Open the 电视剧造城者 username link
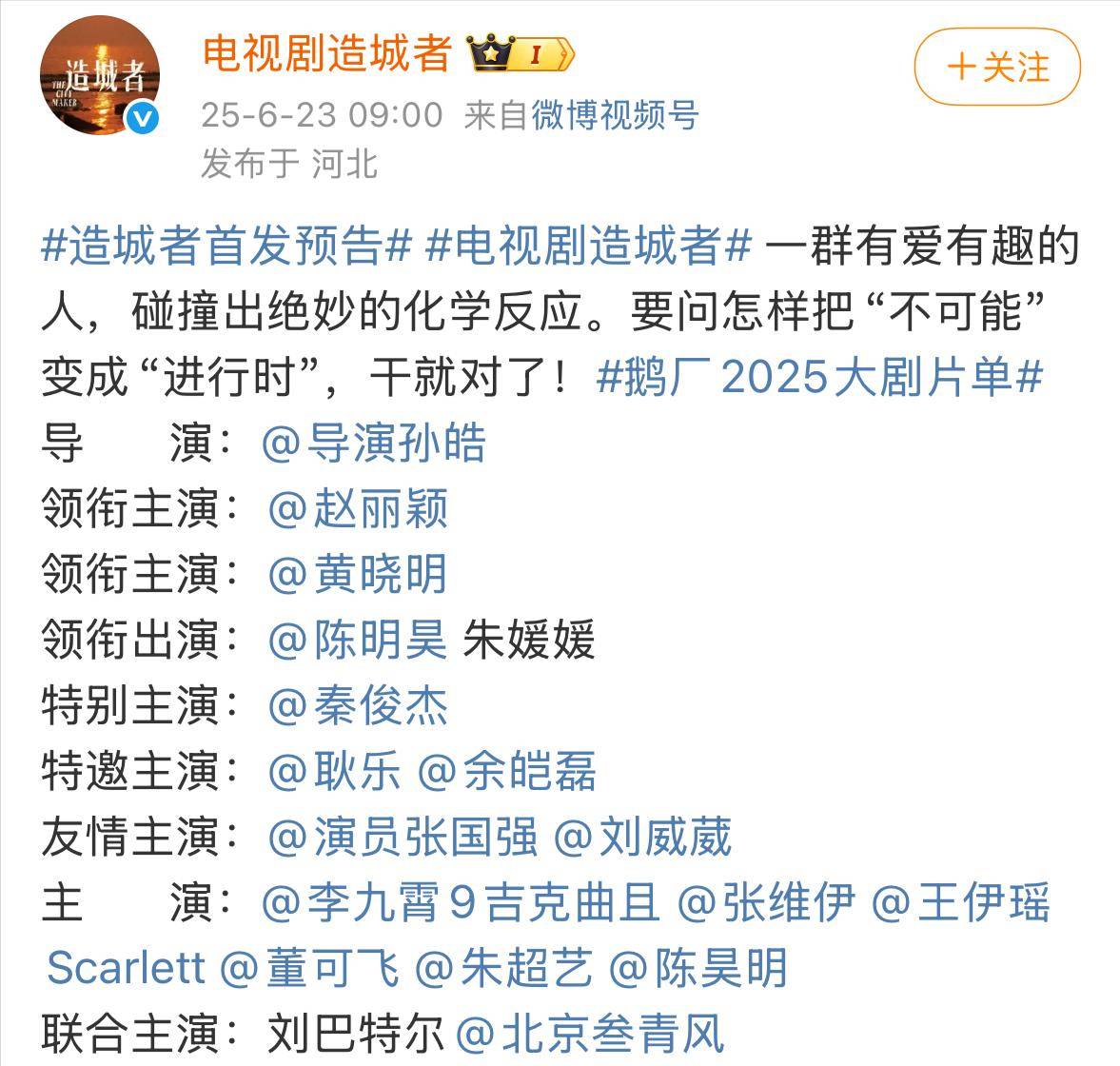The image size is (1120, 1066). tap(326, 54)
